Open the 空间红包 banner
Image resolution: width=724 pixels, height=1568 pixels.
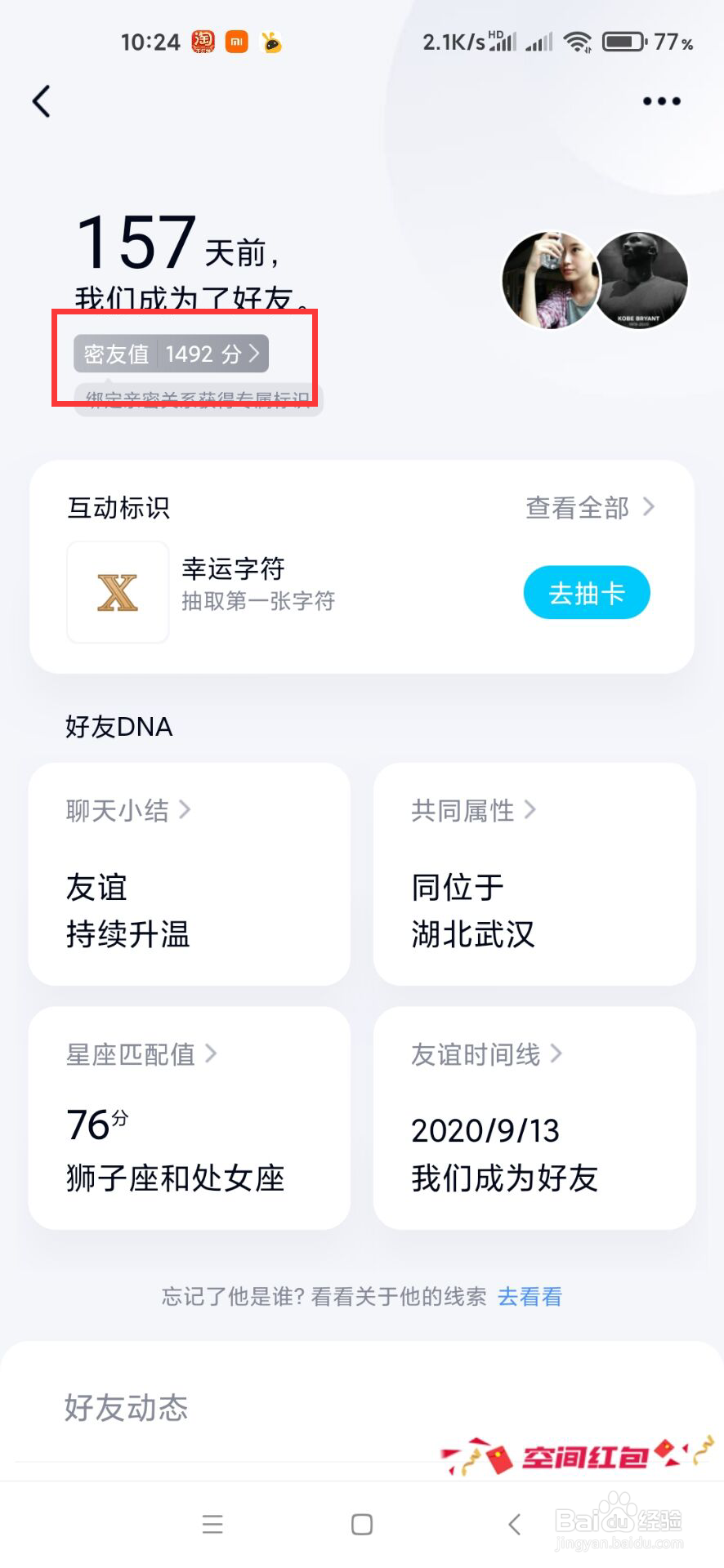coord(578,1455)
